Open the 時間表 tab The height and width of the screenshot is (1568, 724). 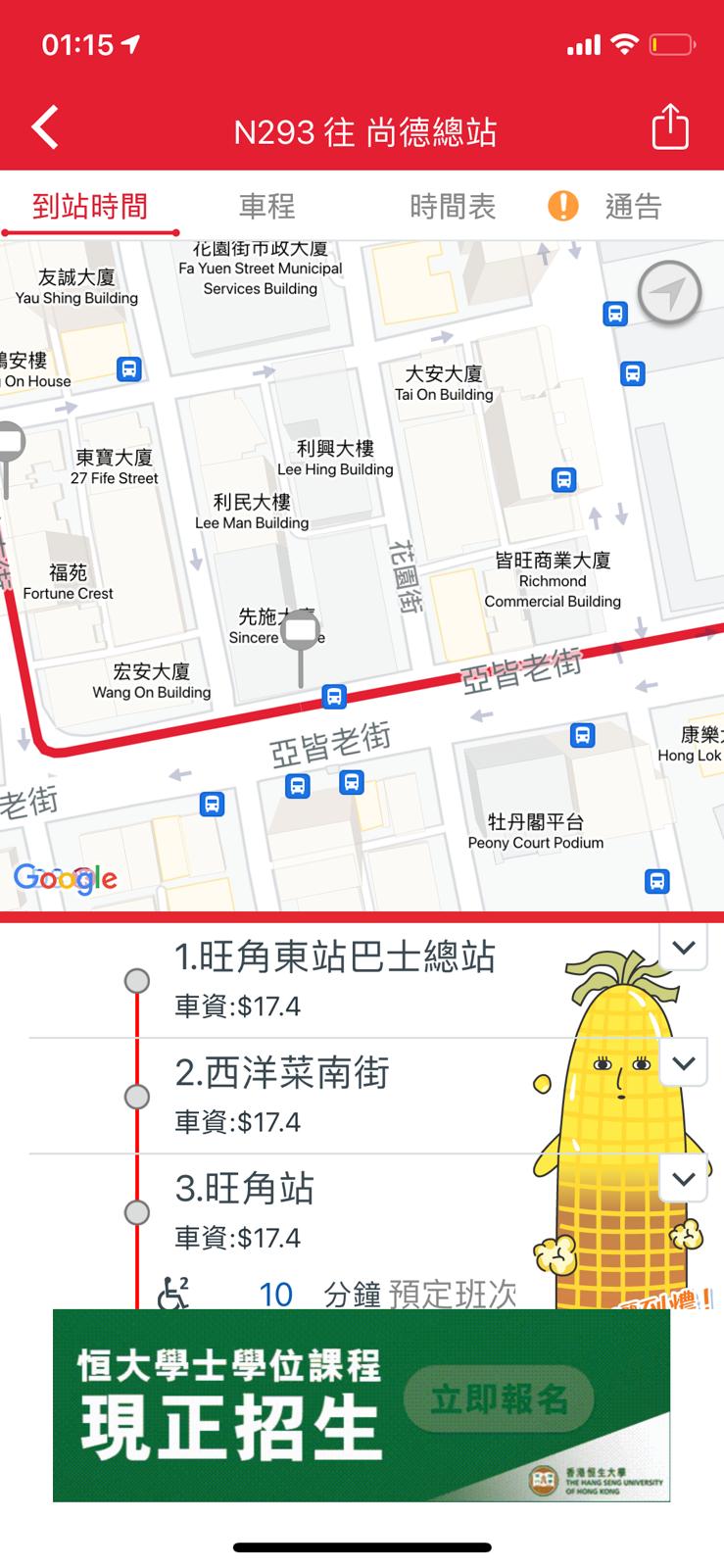453,207
